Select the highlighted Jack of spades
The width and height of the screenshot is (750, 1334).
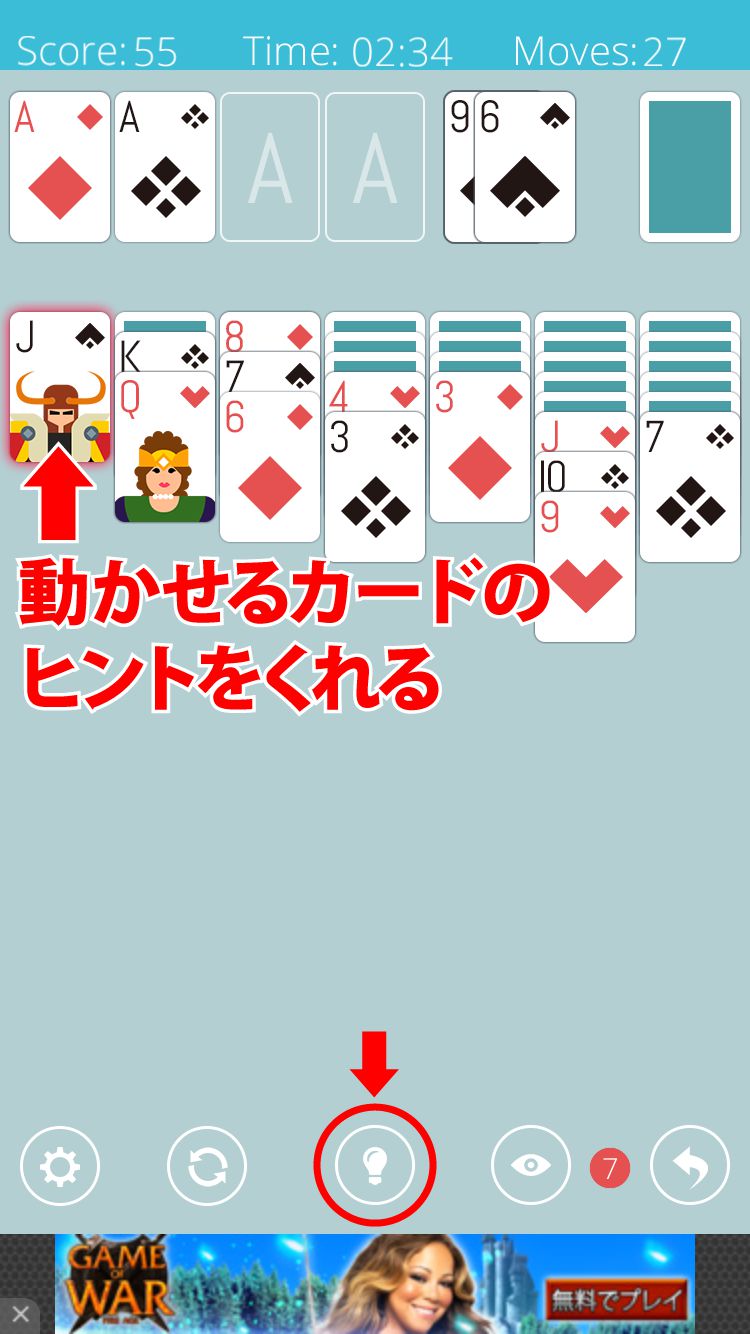tap(60, 390)
